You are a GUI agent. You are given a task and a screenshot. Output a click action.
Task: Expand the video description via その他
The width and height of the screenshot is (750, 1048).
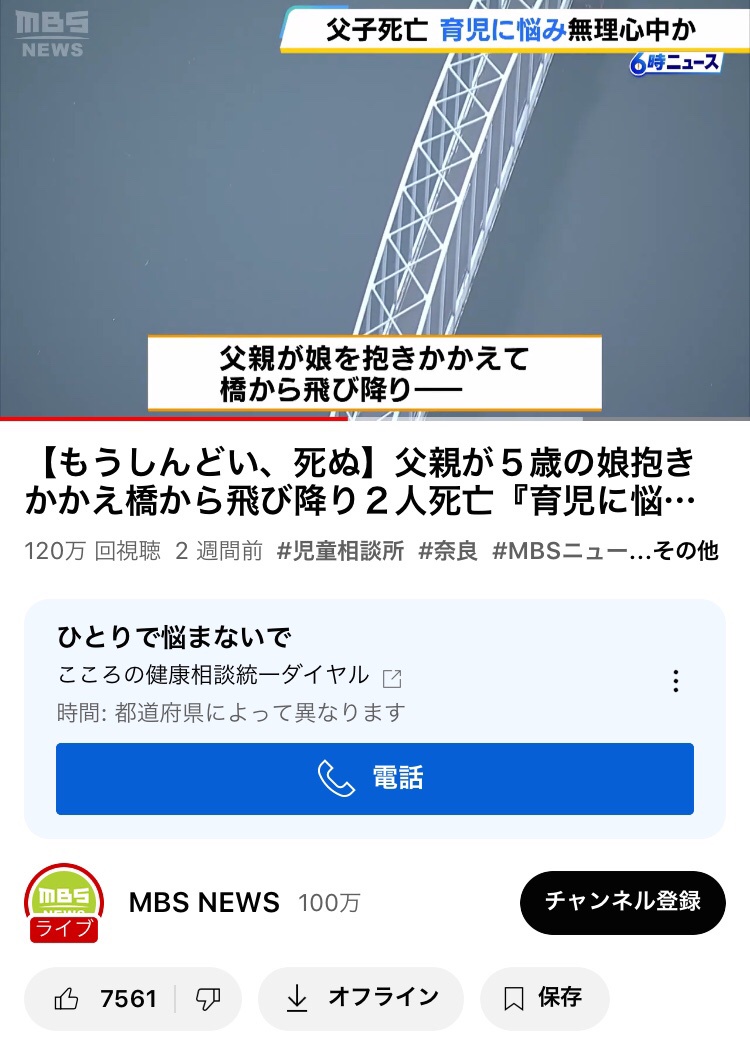(x=685, y=551)
